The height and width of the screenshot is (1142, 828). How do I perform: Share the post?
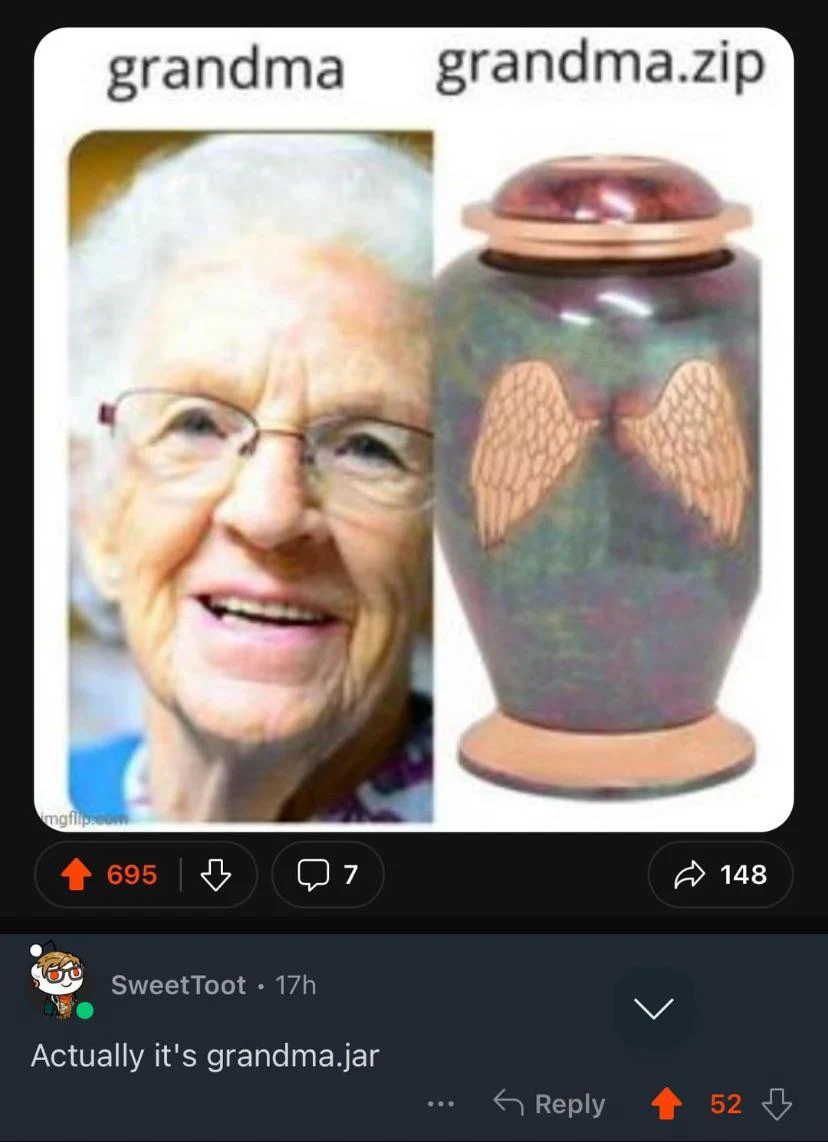(720, 875)
